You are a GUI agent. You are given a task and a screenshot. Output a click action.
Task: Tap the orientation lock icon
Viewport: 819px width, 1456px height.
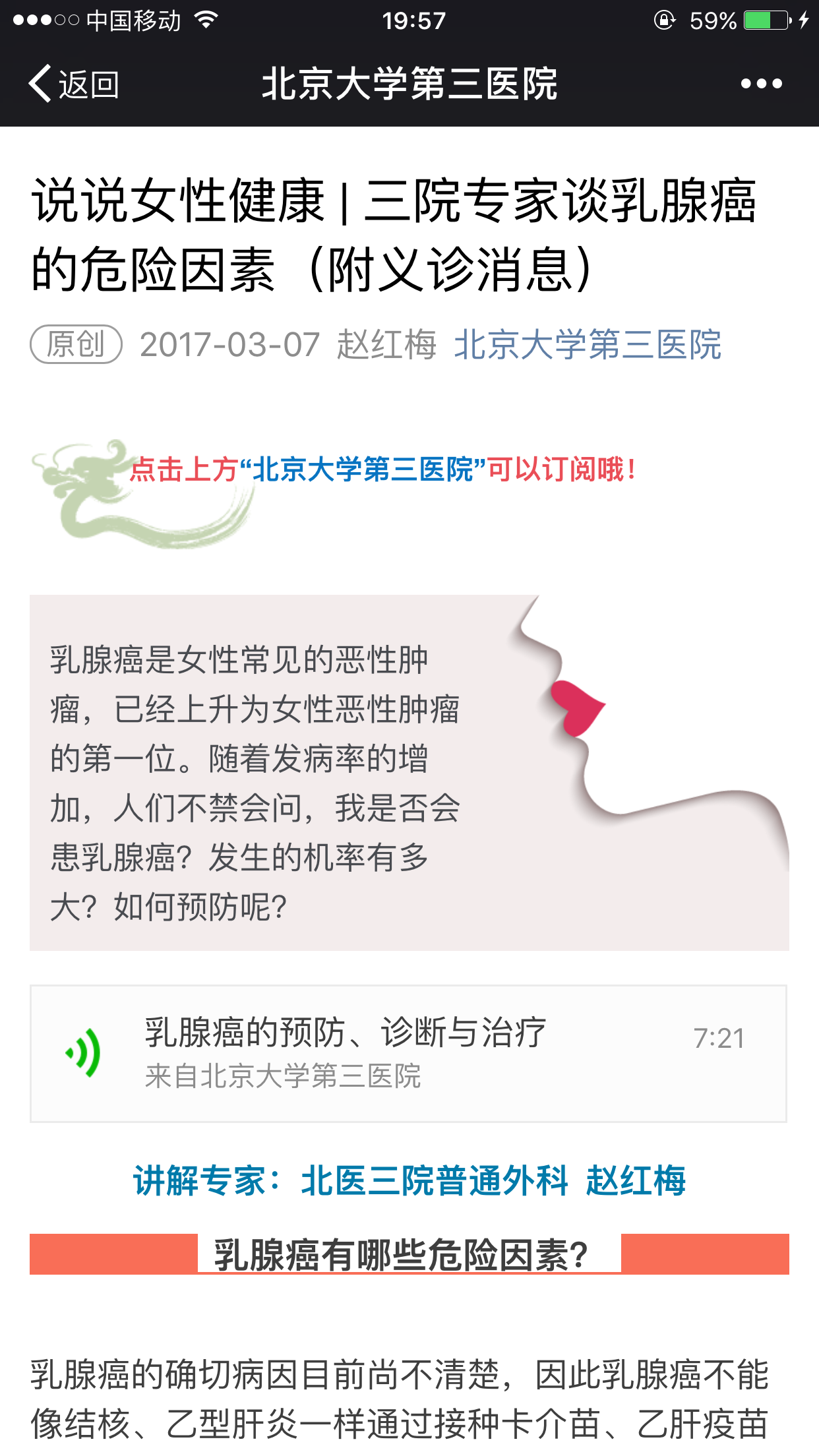[x=665, y=21]
